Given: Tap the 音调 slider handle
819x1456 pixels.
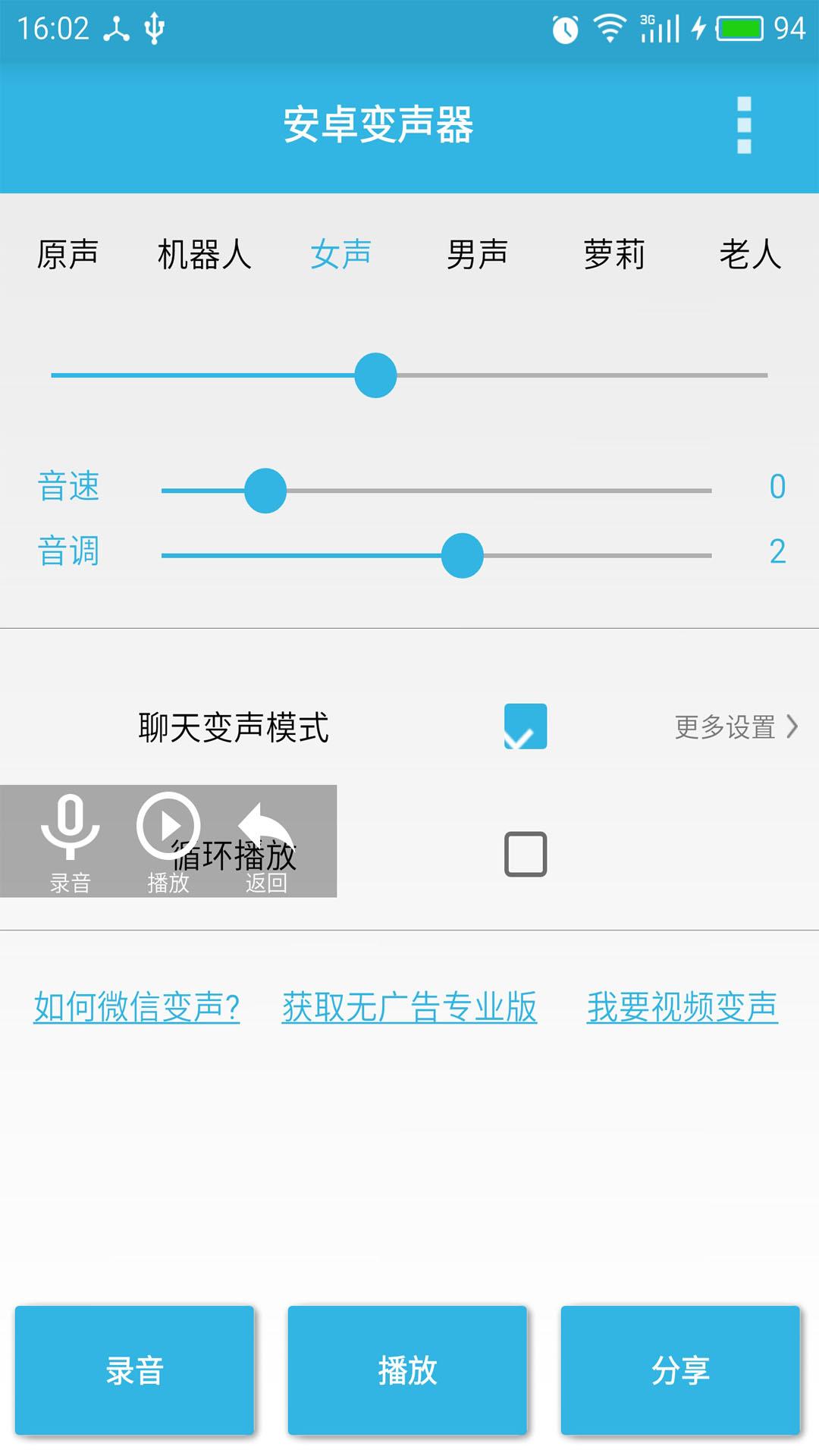Looking at the screenshot, I should pos(463,554).
